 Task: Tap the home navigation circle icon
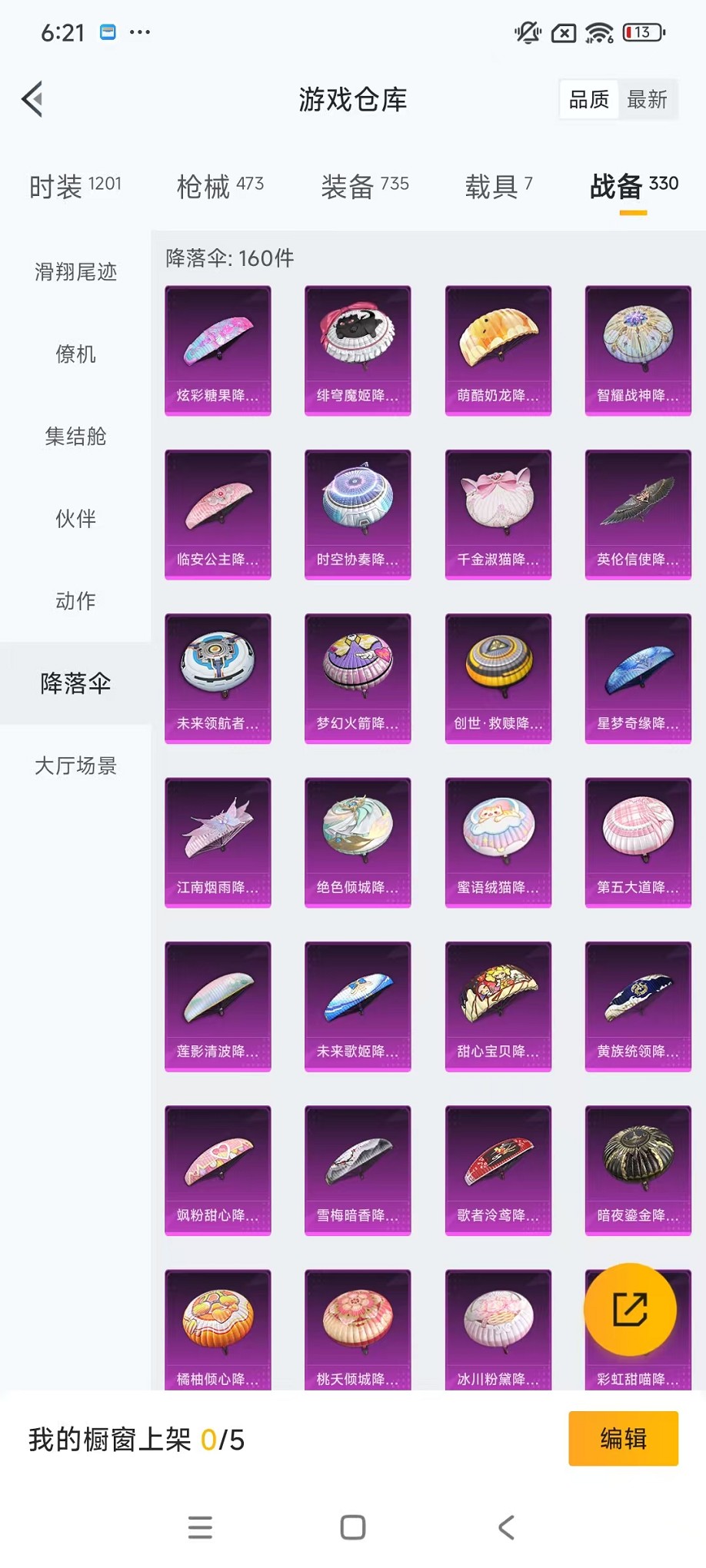(x=352, y=1527)
